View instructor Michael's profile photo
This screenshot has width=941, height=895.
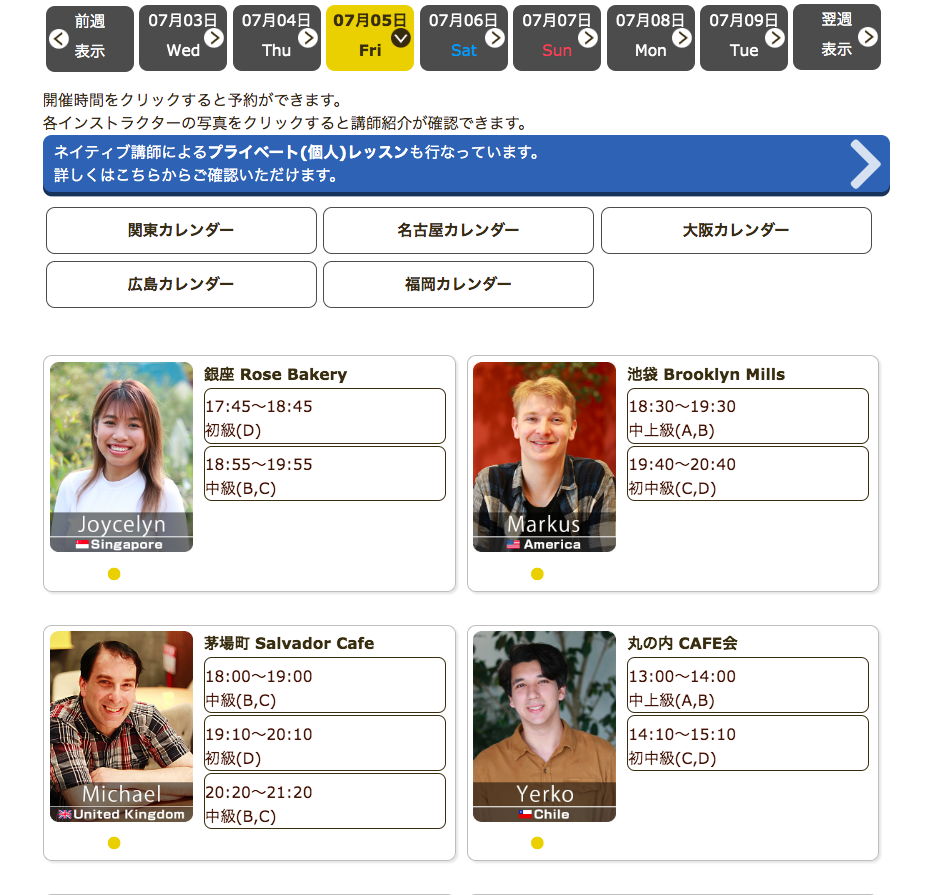(121, 725)
